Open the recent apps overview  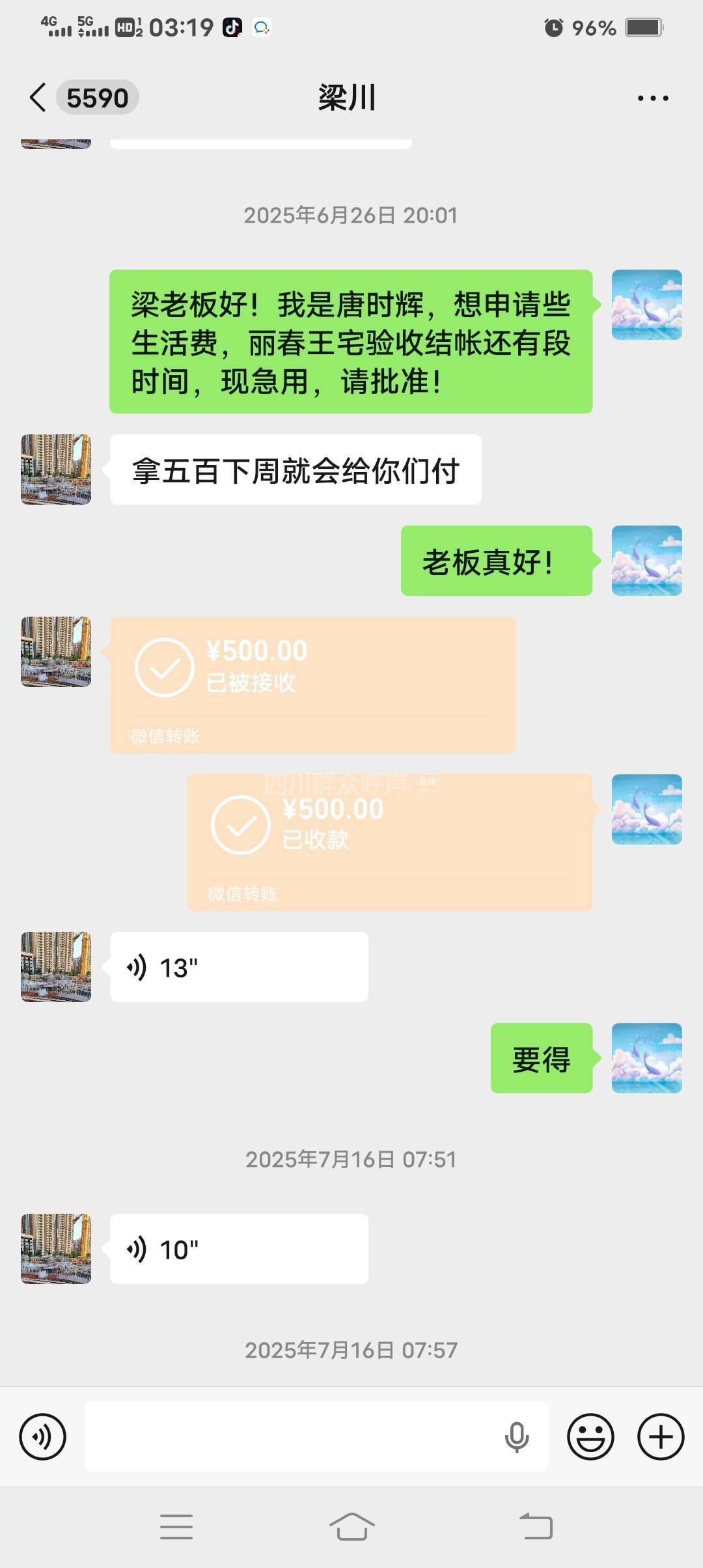(x=176, y=1527)
